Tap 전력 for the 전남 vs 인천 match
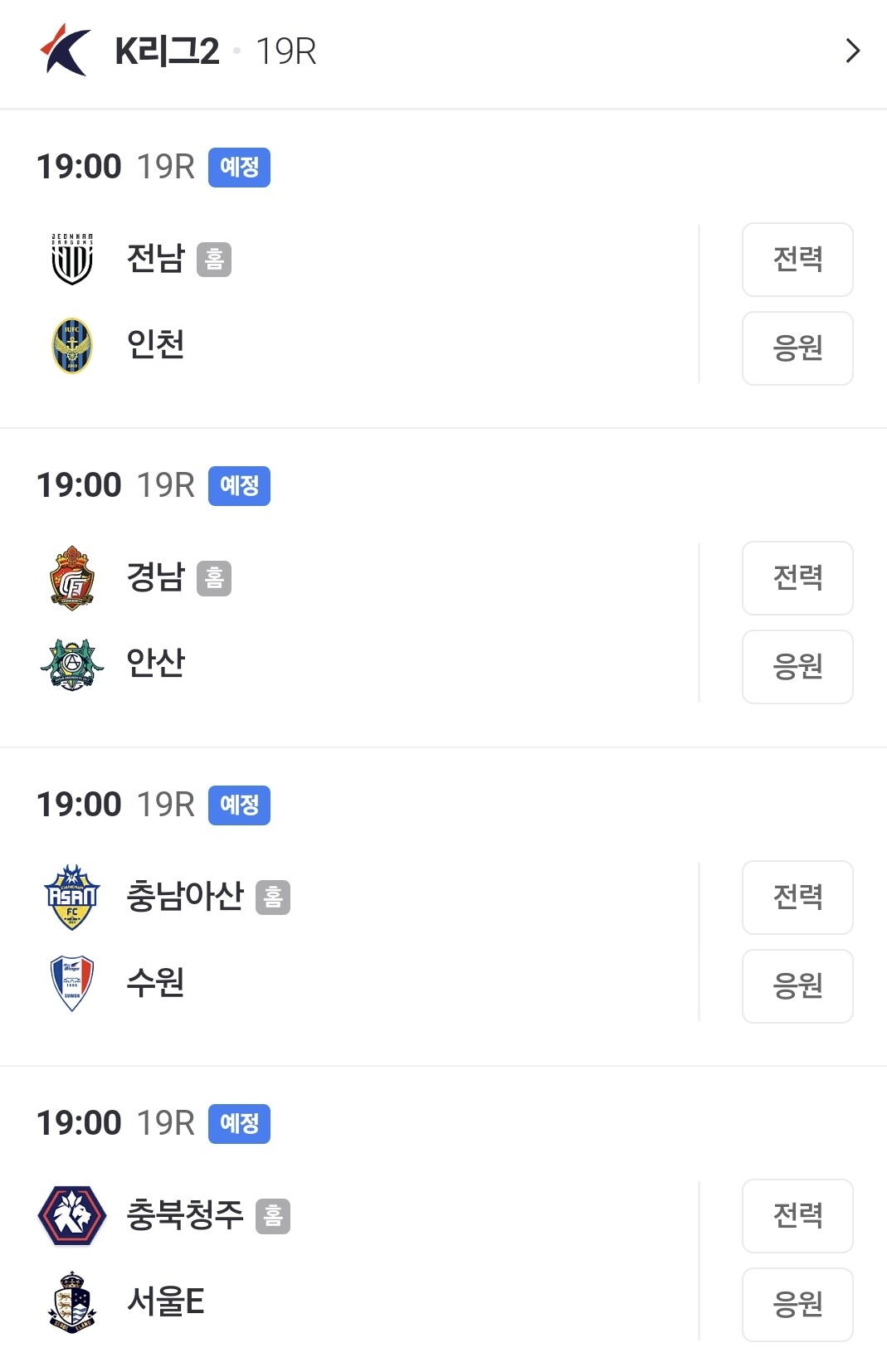 [797, 260]
